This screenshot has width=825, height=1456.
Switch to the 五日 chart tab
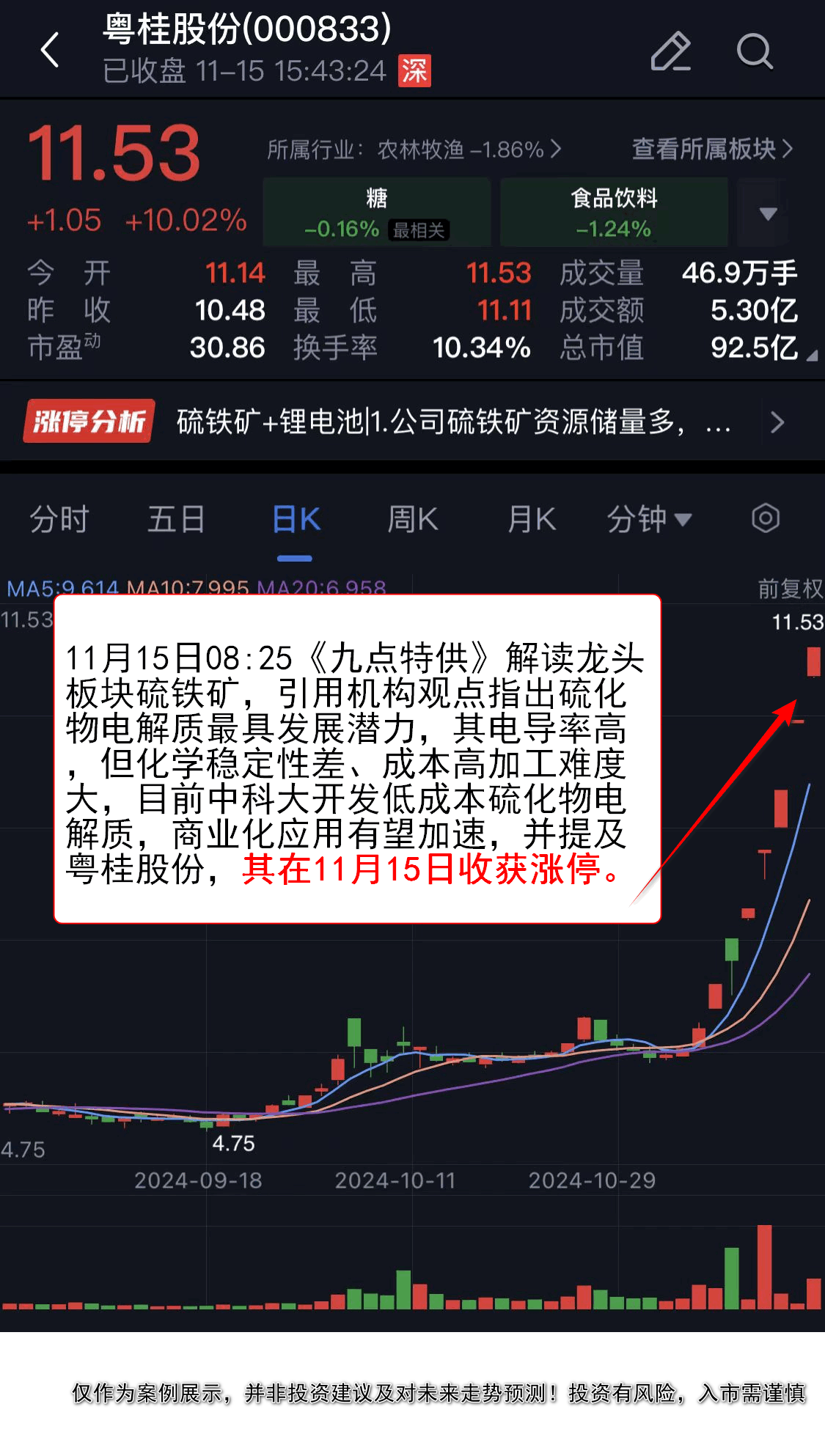(x=176, y=519)
